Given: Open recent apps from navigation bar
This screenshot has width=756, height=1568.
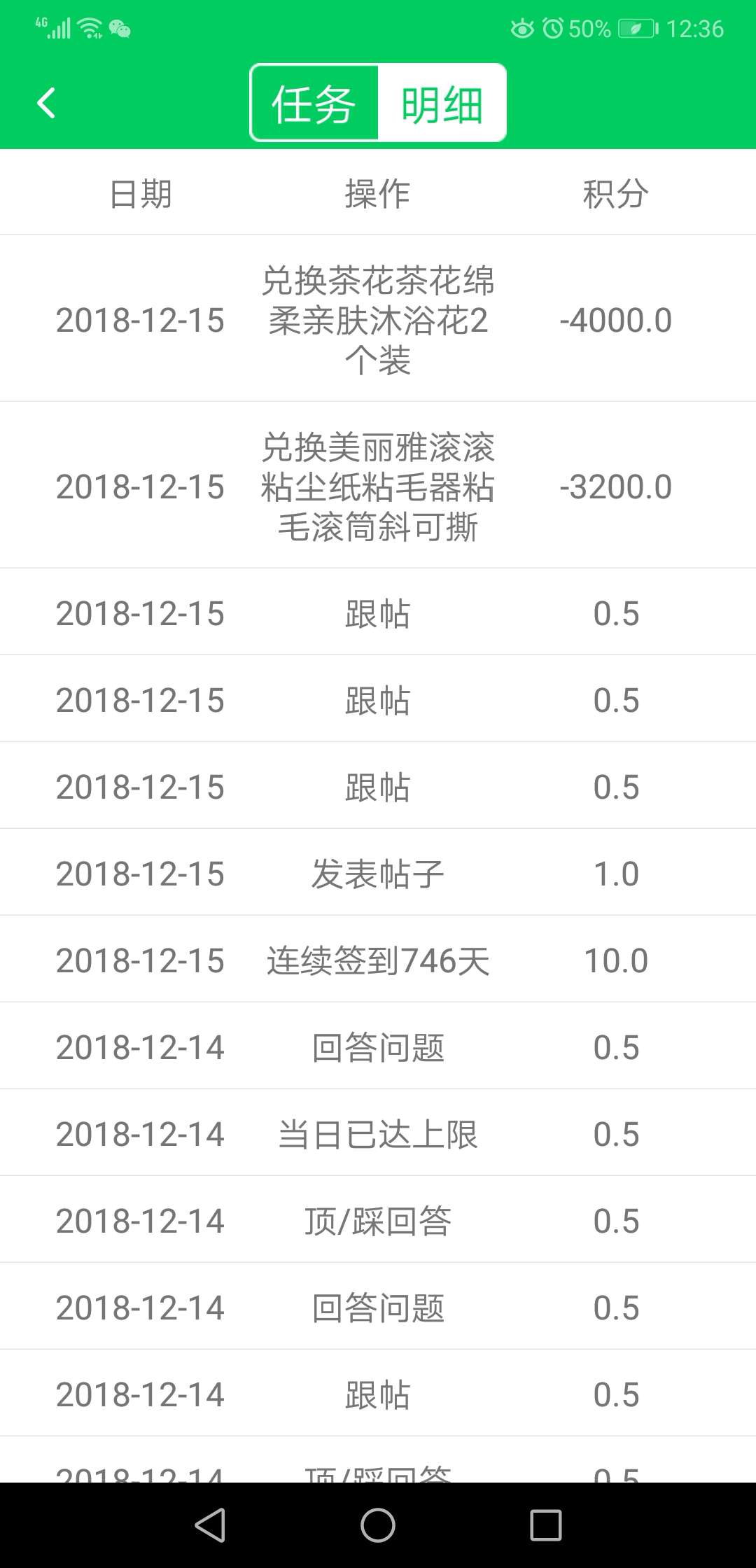Looking at the screenshot, I should (546, 1525).
